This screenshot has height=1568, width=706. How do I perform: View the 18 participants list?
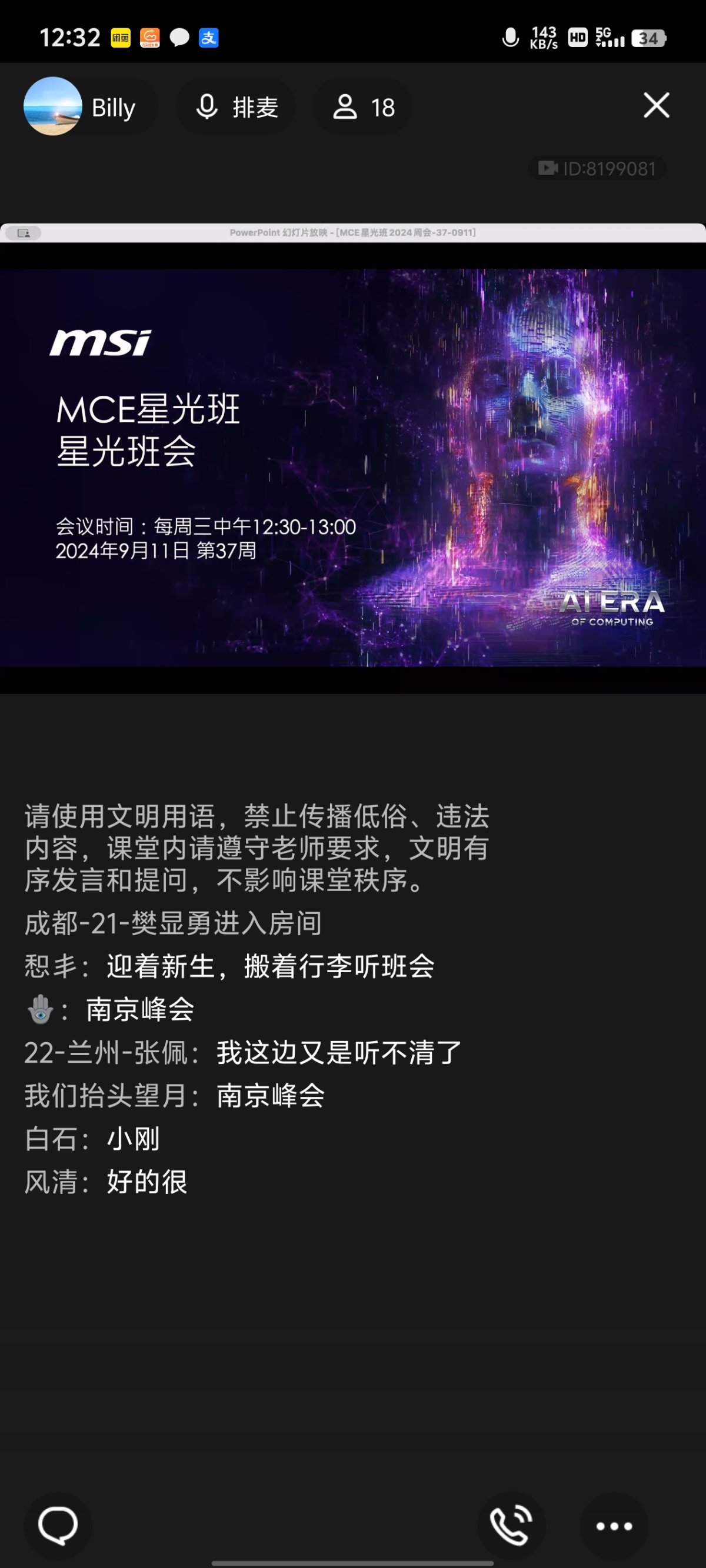[x=363, y=107]
